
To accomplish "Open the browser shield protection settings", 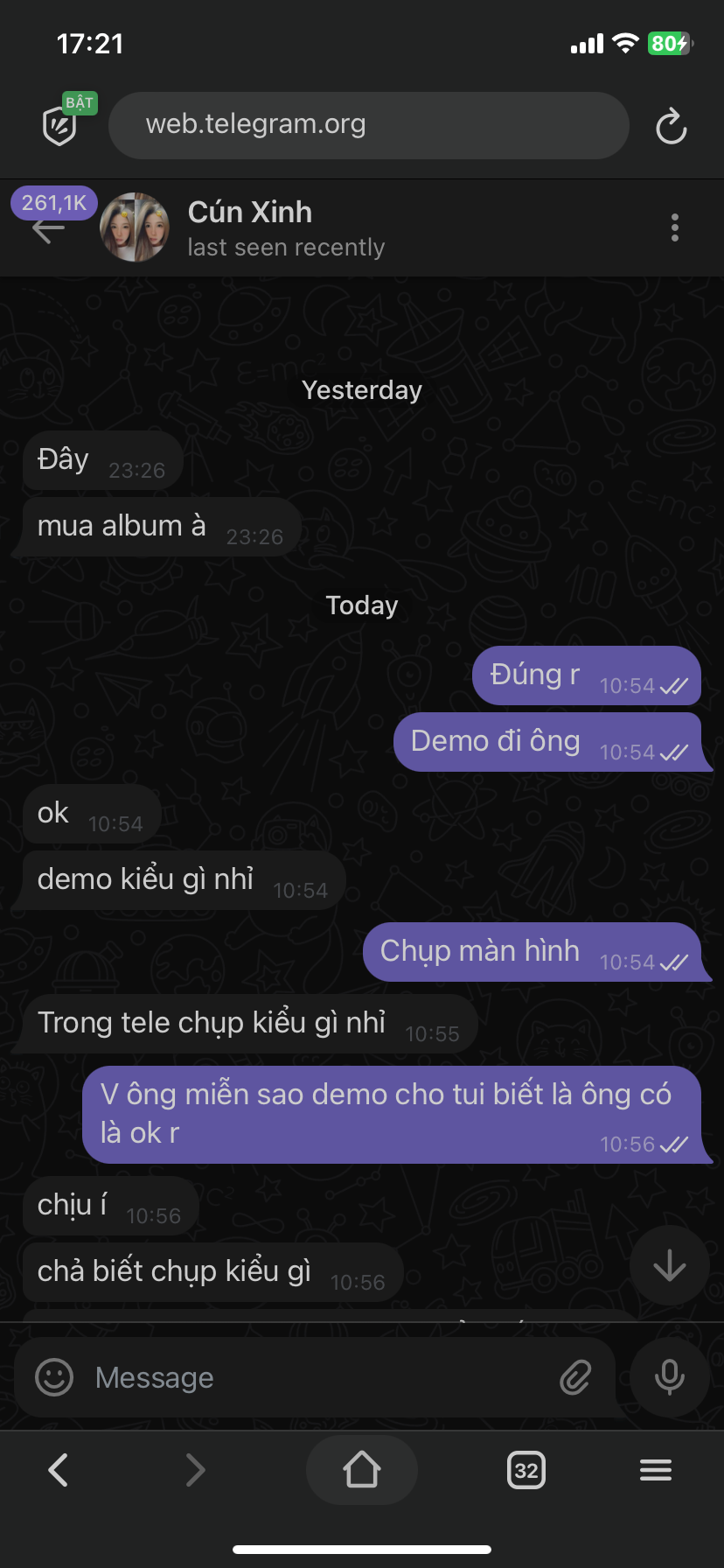I will click(x=59, y=126).
